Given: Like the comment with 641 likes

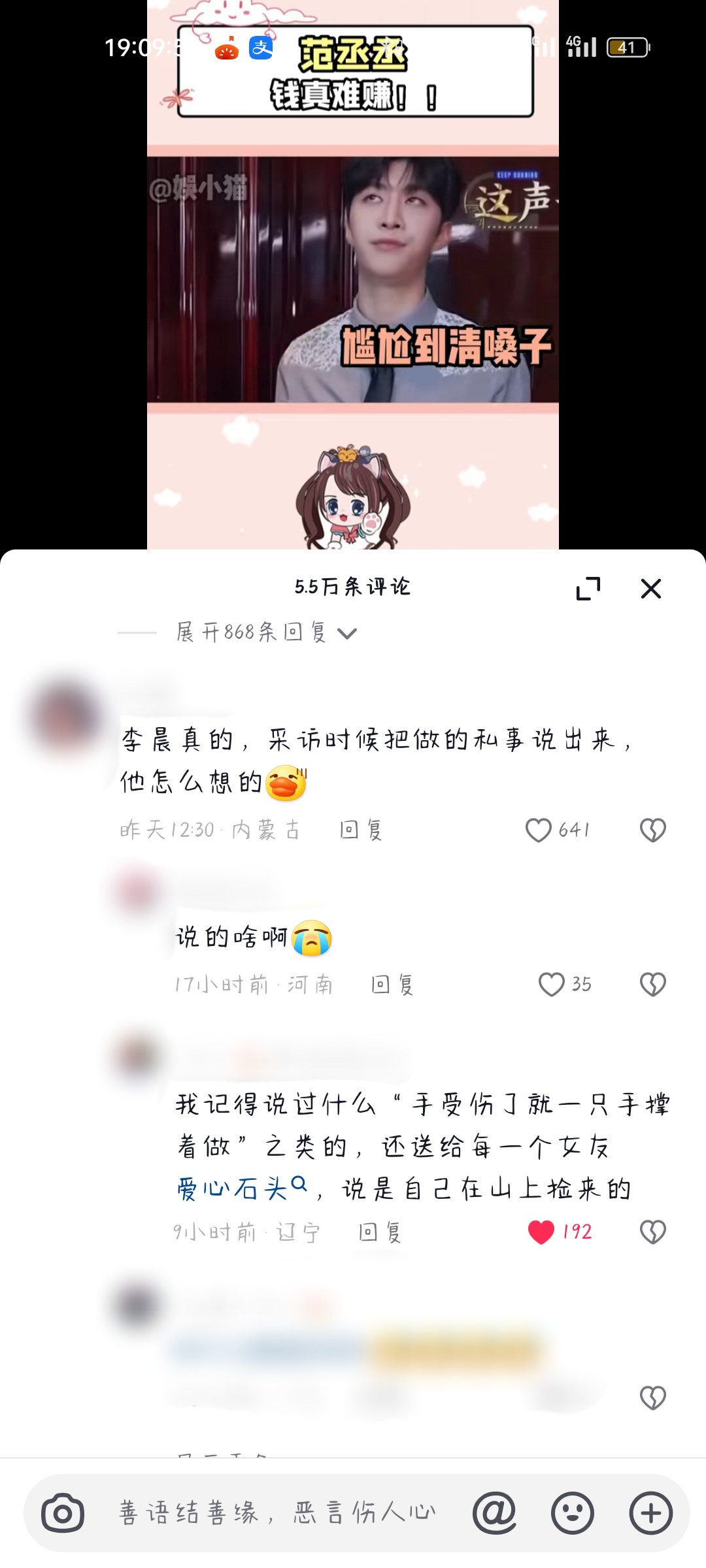Looking at the screenshot, I should (x=539, y=830).
